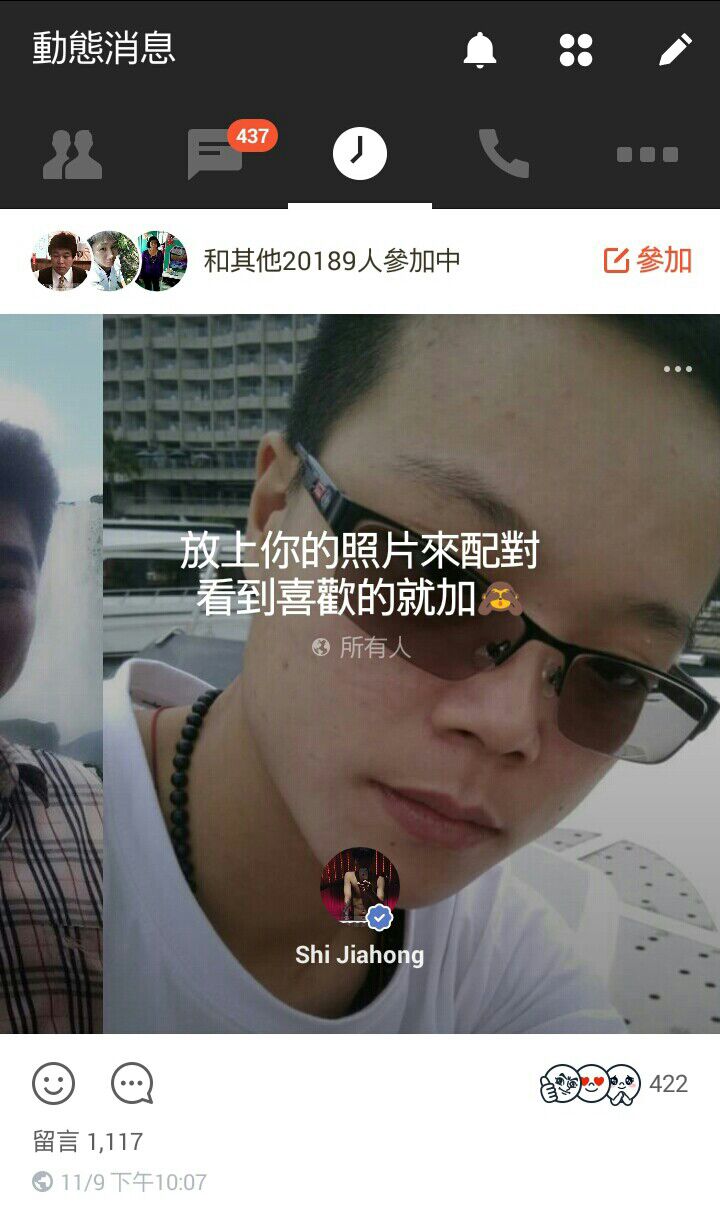Switch to the friends tab

tap(72, 155)
